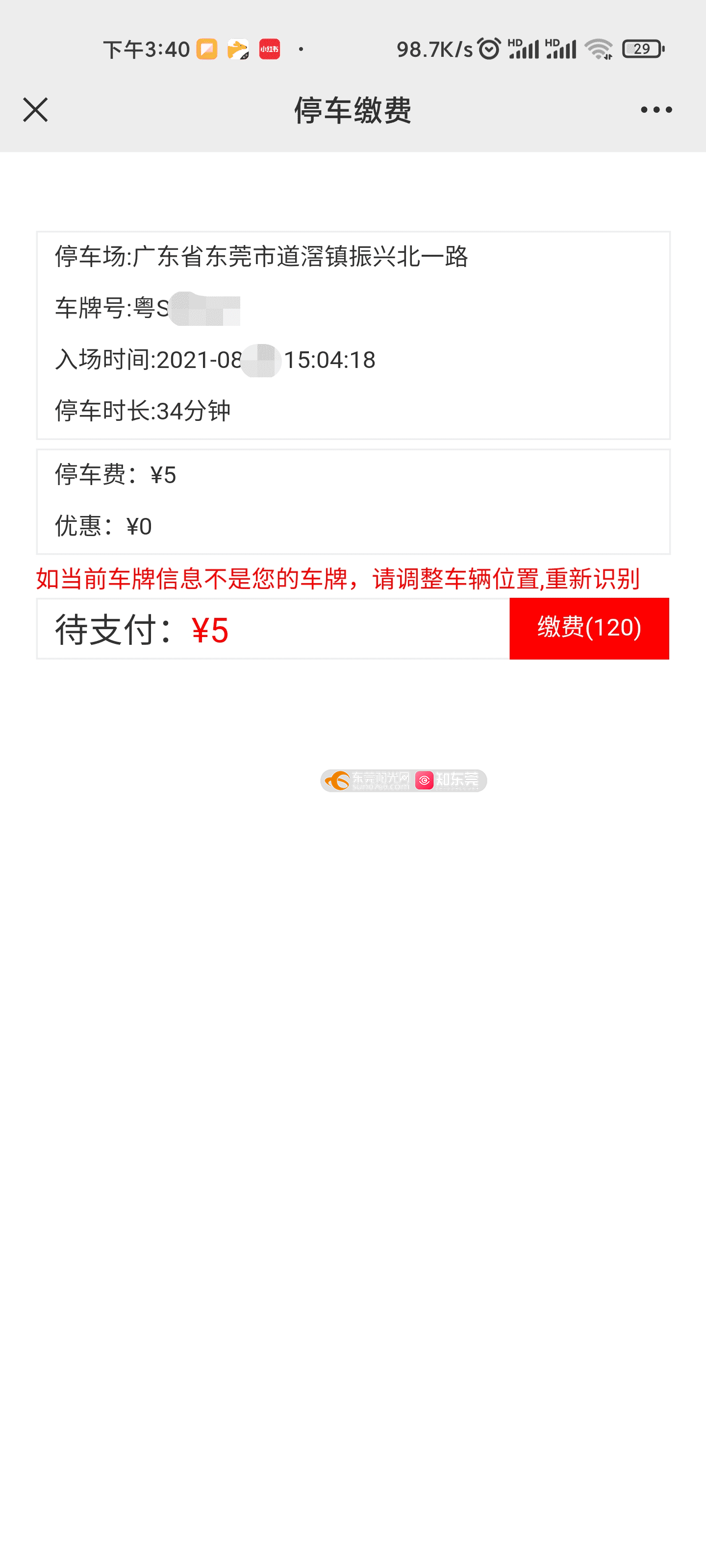Viewport: 706px width, 1568px height.
Task: Close the 停车缴费 page
Action: pyautogui.click(x=35, y=110)
